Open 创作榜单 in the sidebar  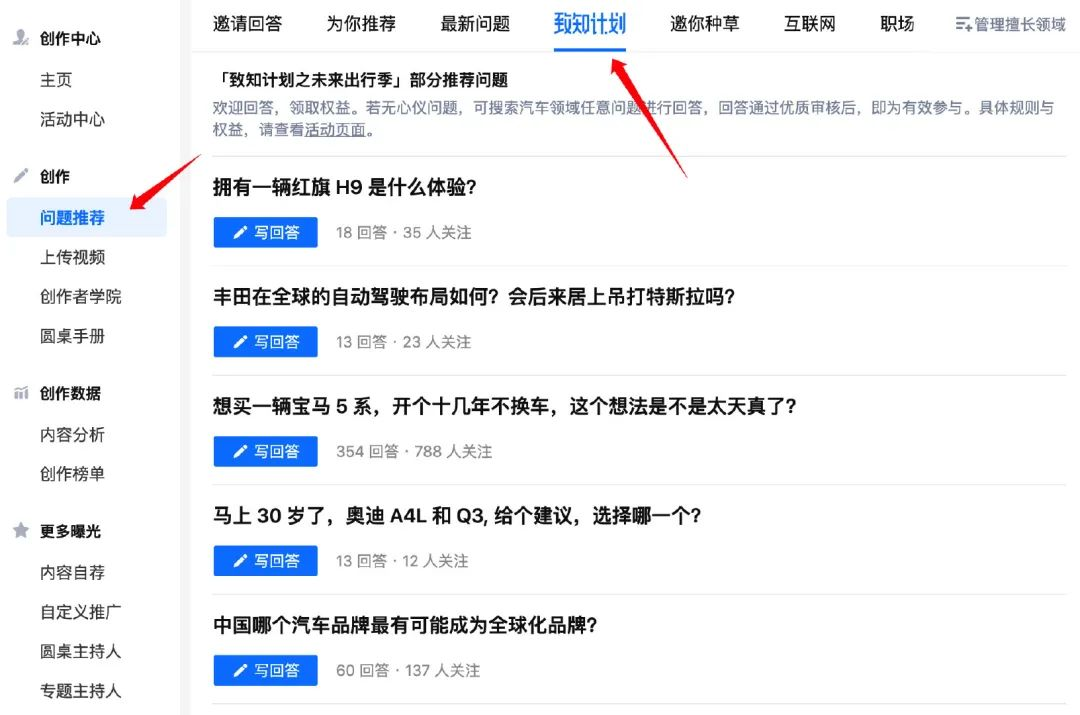(x=72, y=474)
